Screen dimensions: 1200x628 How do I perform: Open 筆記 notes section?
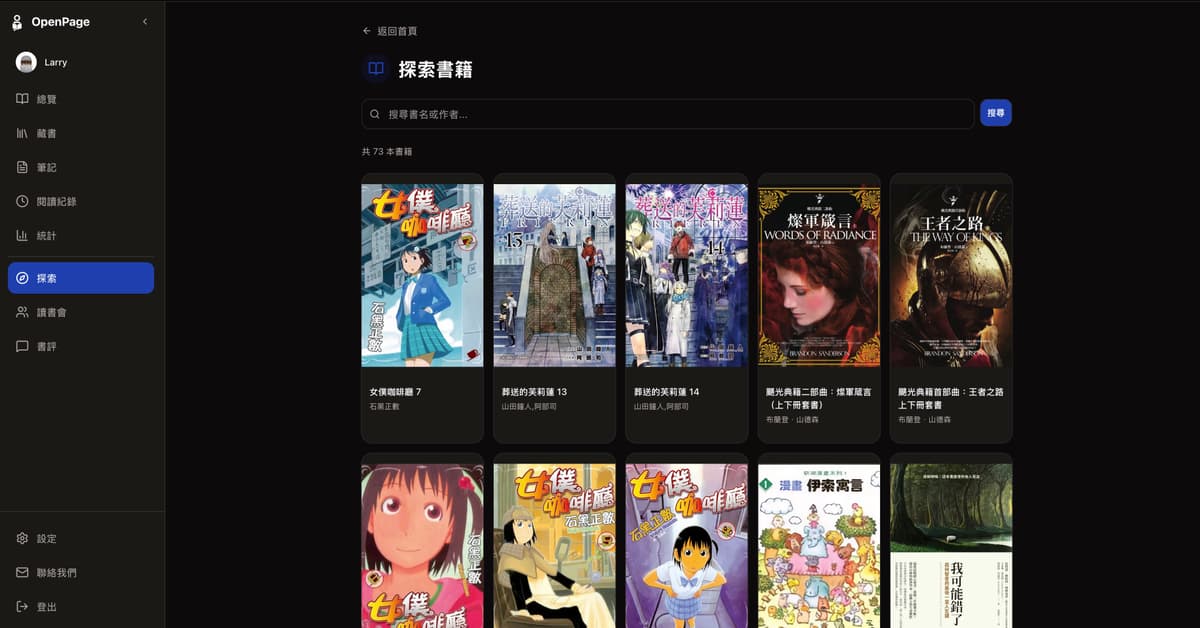[x=46, y=167]
